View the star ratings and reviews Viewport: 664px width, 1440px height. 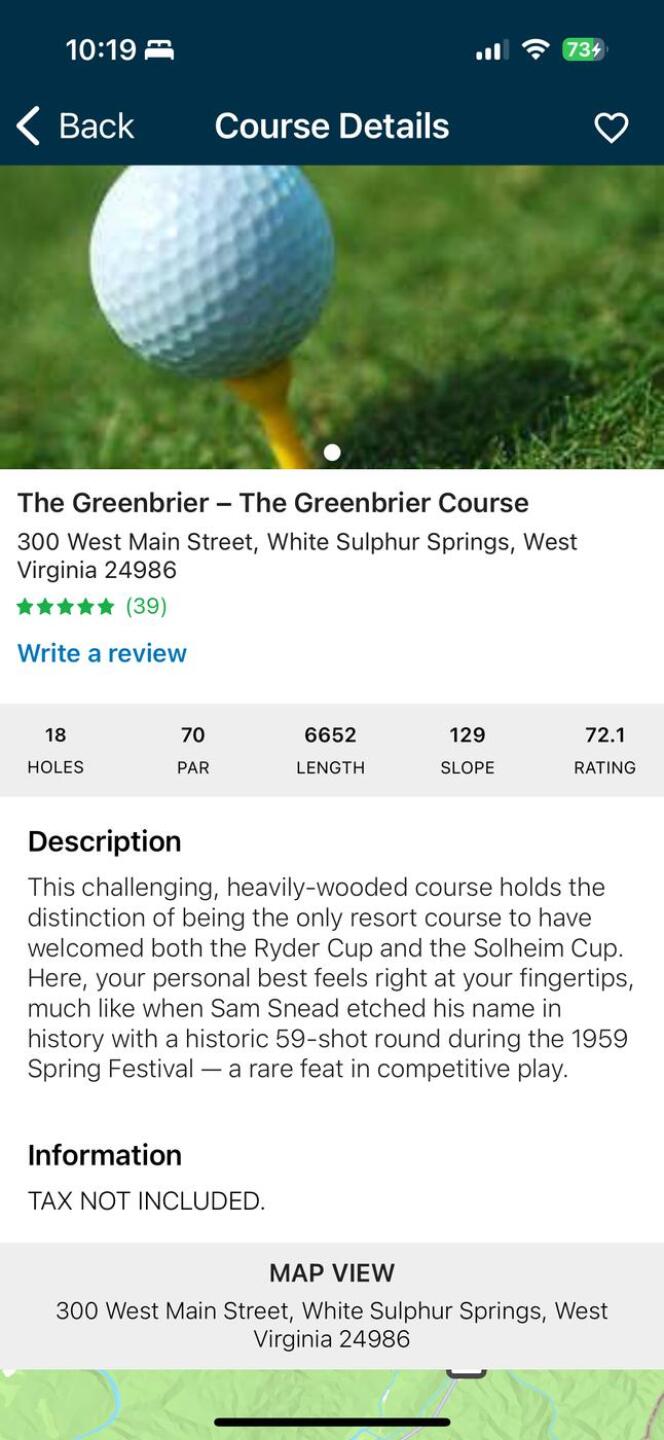(91, 606)
